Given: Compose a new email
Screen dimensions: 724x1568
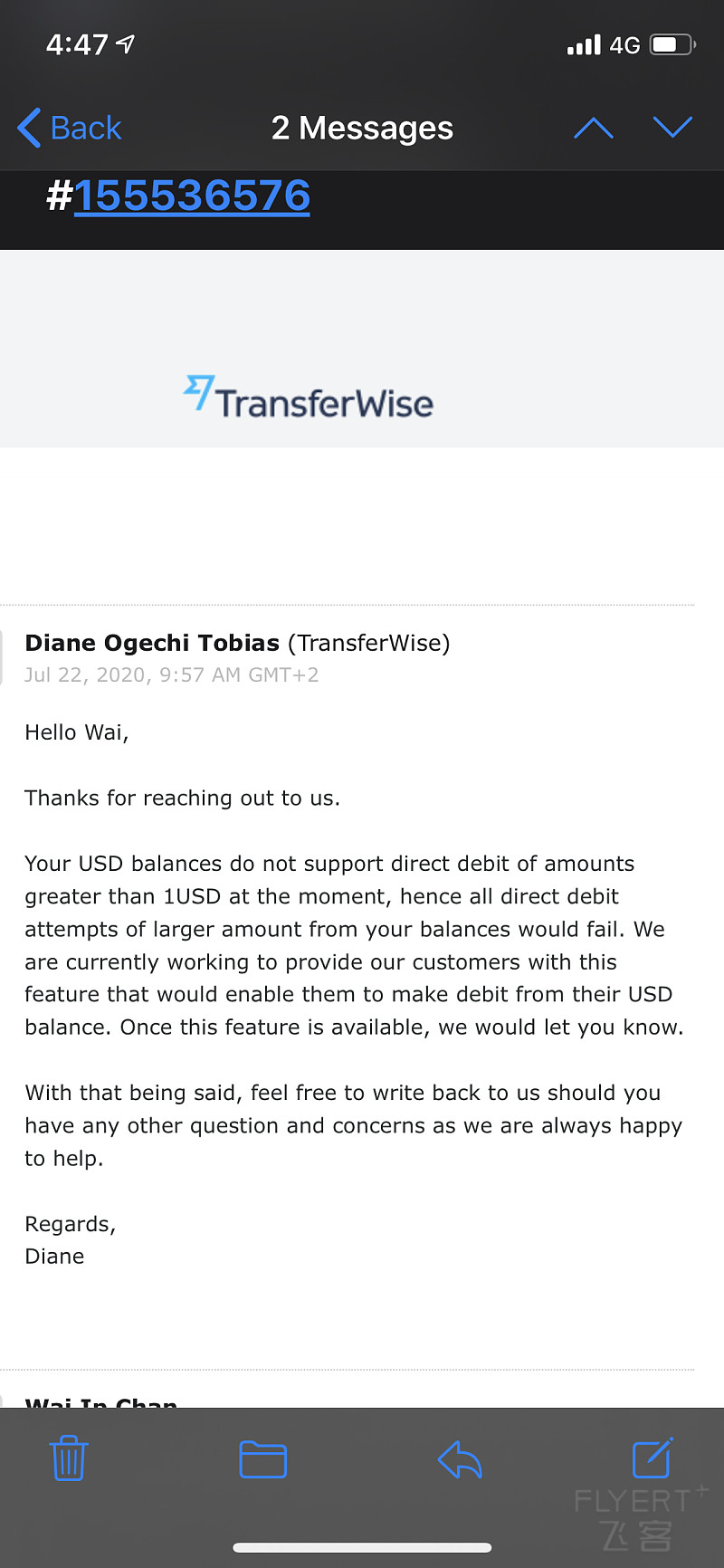Looking at the screenshot, I should click(x=652, y=1458).
